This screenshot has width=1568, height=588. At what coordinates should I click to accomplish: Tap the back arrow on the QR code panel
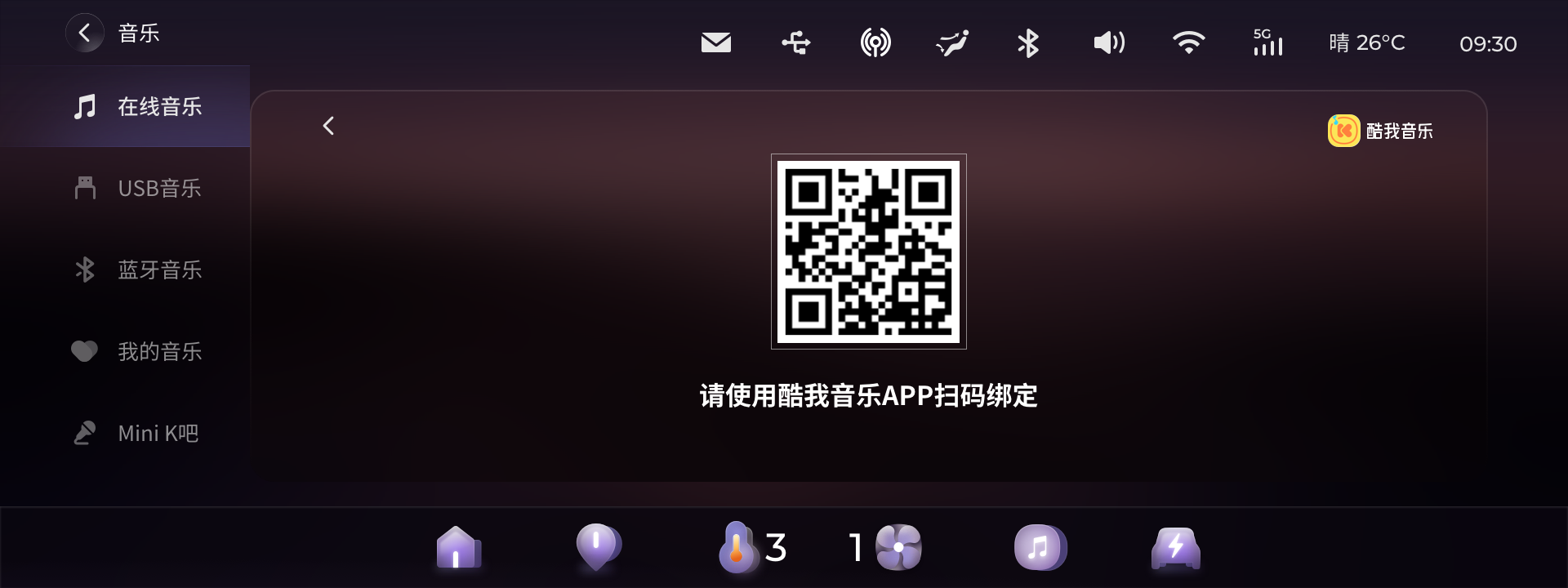328,126
